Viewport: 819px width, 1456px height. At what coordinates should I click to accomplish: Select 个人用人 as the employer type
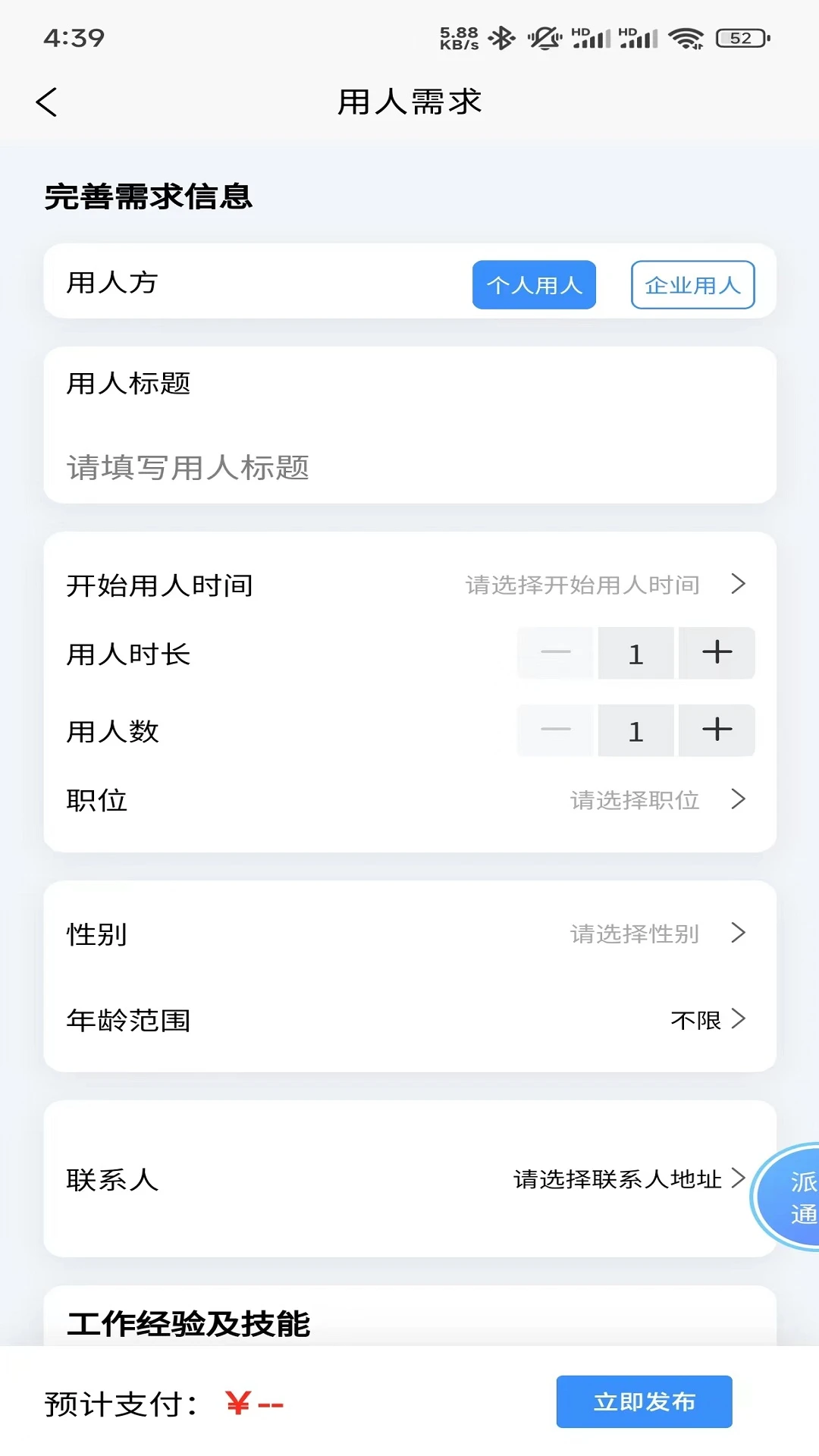(x=534, y=284)
